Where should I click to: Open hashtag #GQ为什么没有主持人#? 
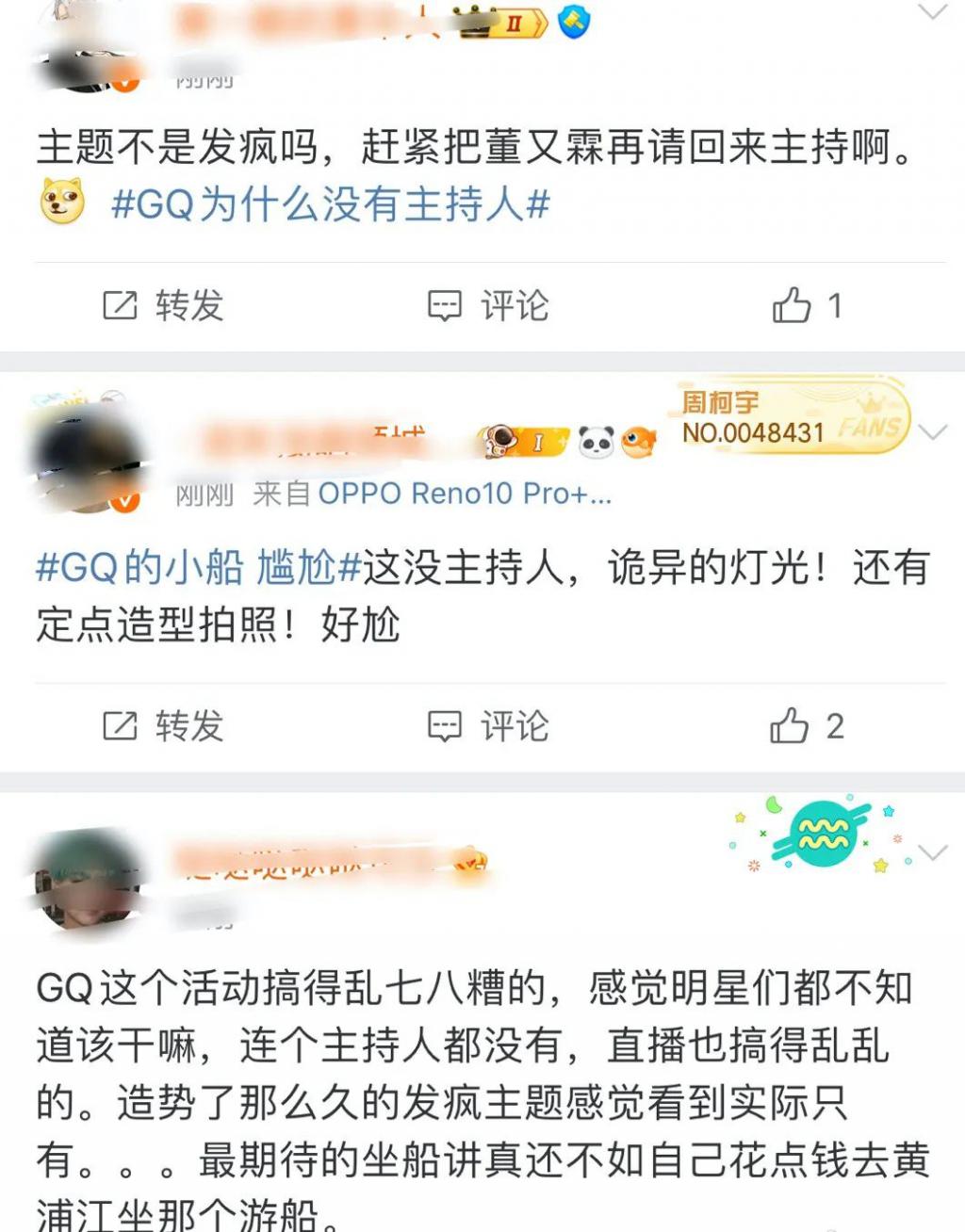tap(330, 204)
